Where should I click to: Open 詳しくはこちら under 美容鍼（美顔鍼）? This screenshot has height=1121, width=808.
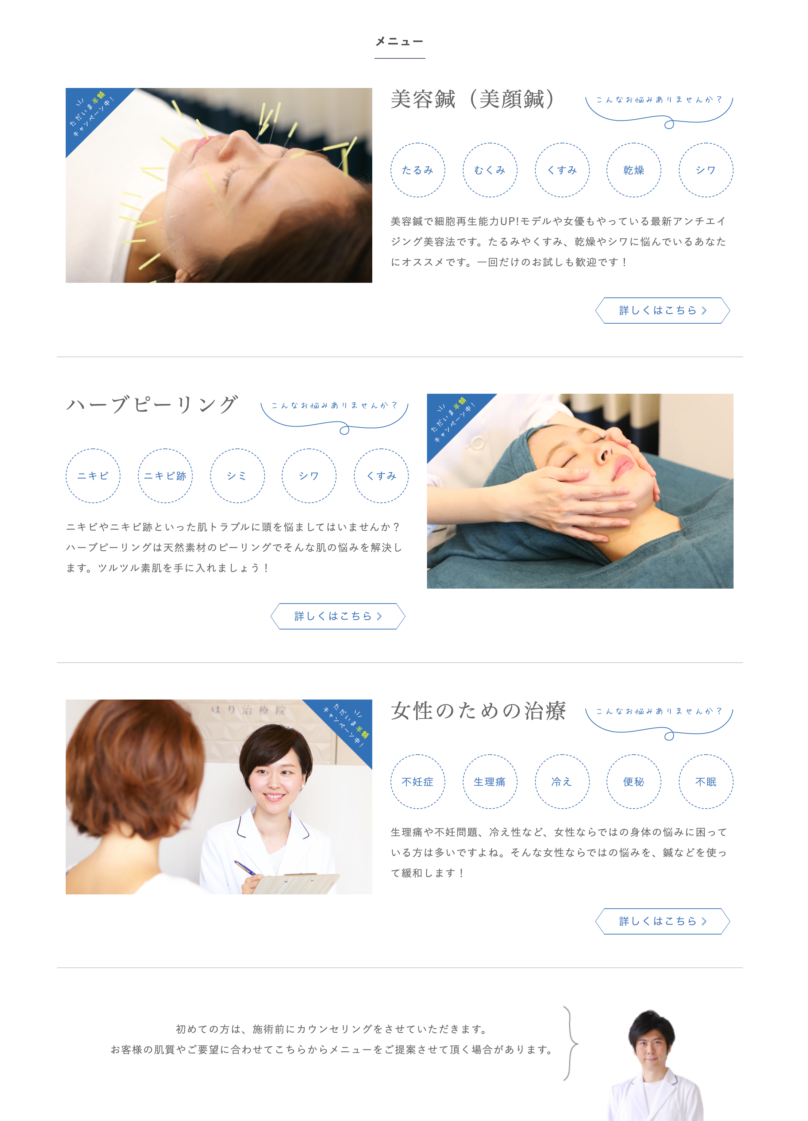pyautogui.click(x=662, y=311)
